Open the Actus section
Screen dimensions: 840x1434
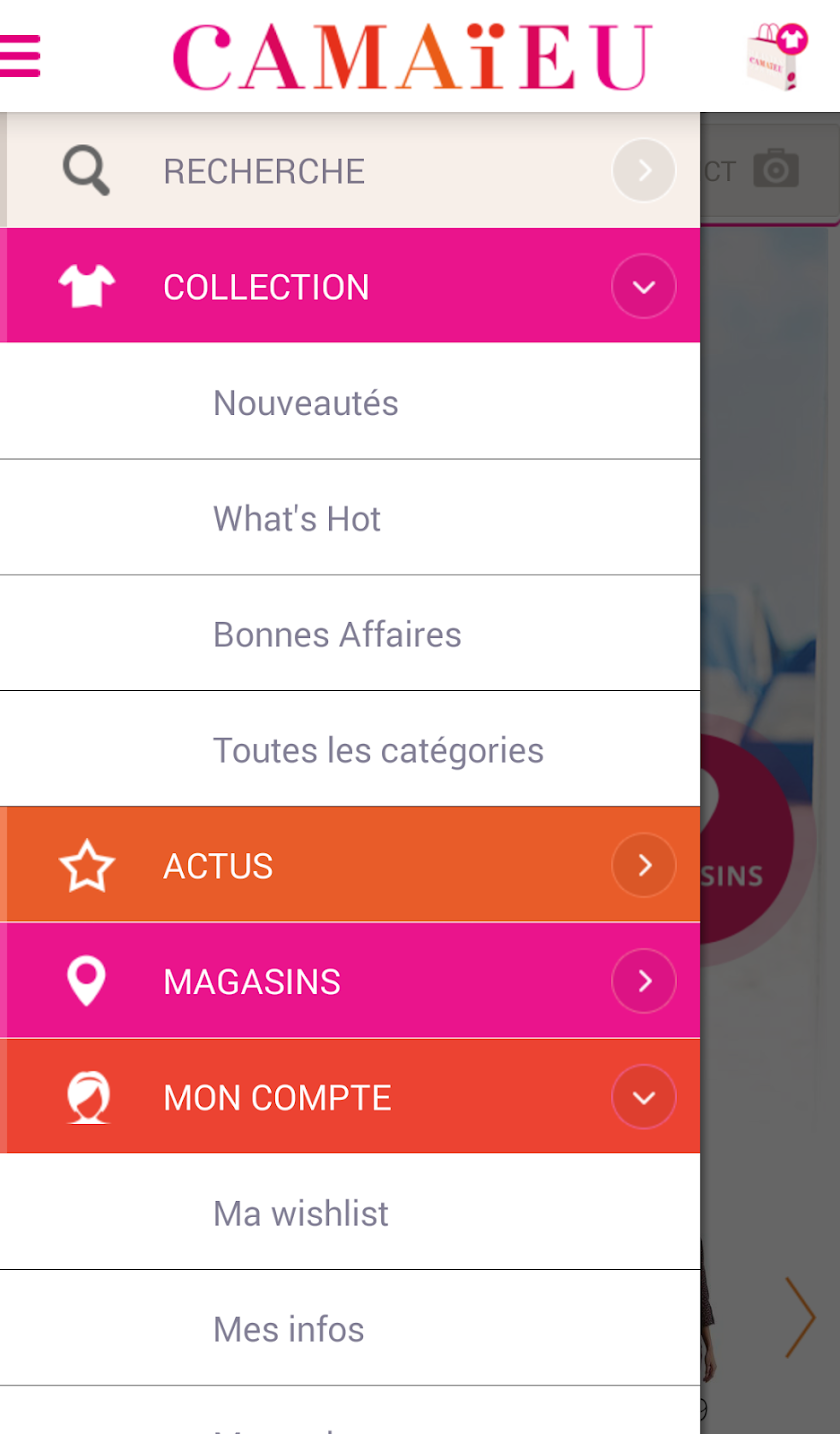(350, 865)
